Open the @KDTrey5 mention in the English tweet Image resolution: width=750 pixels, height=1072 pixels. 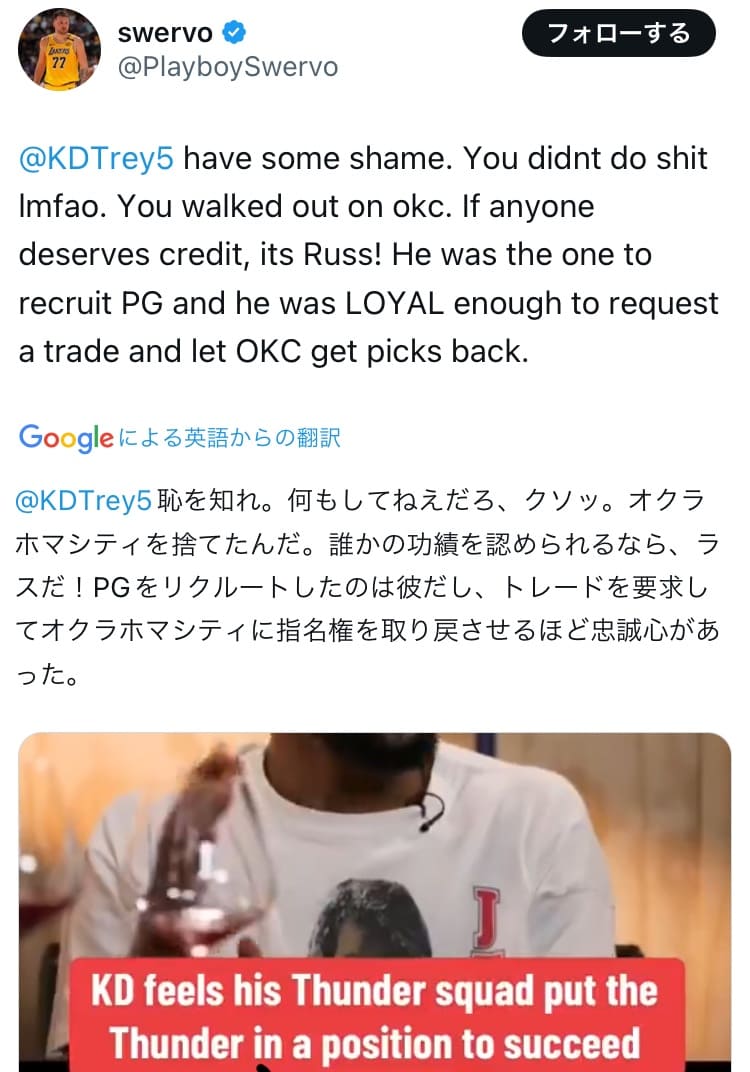coord(96,159)
